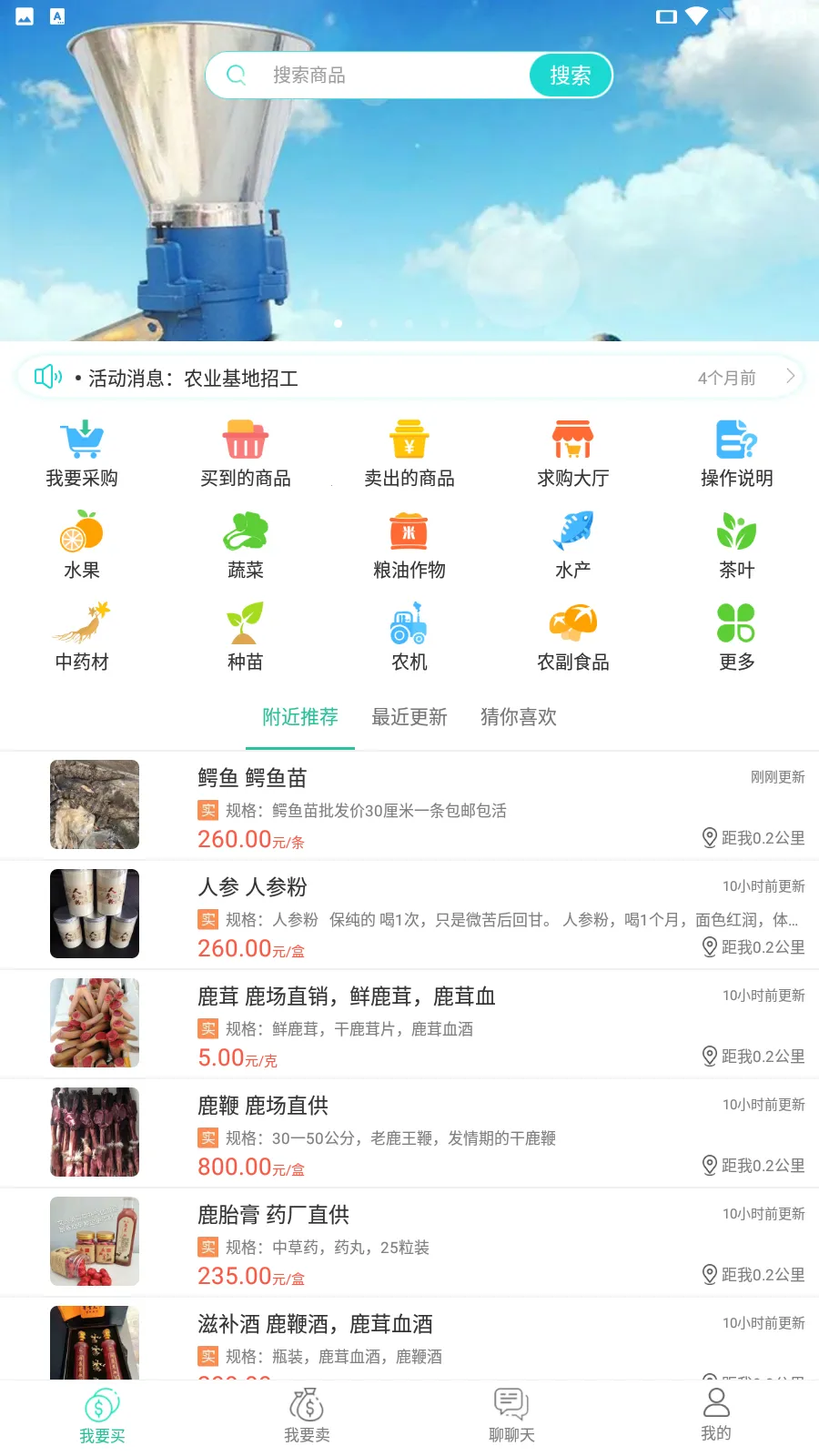The width and height of the screenshot is (819, 1456).
Task: Select the 农机 category
Action: coord(409,636)
